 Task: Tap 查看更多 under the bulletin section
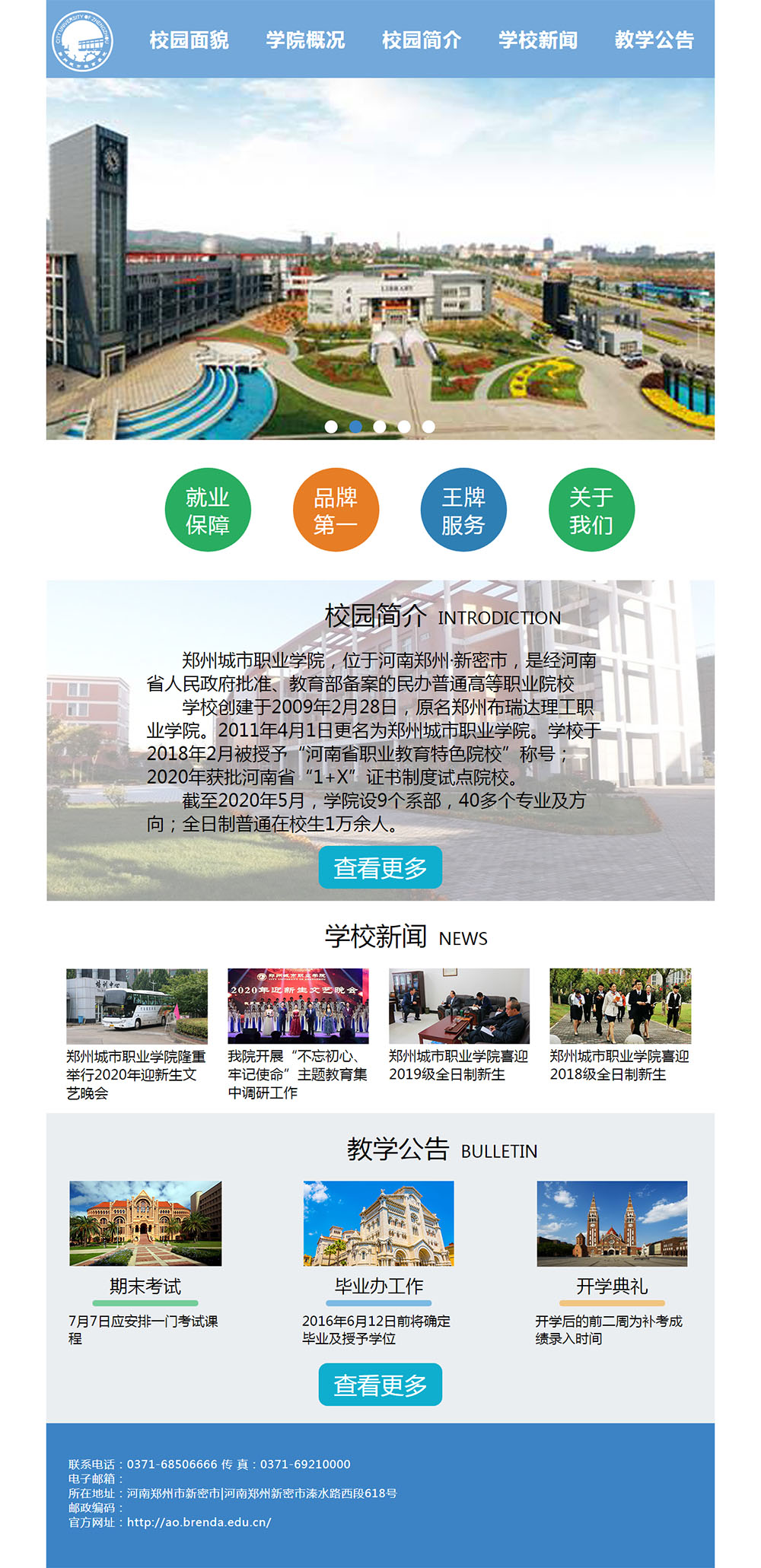point(380,1385)
